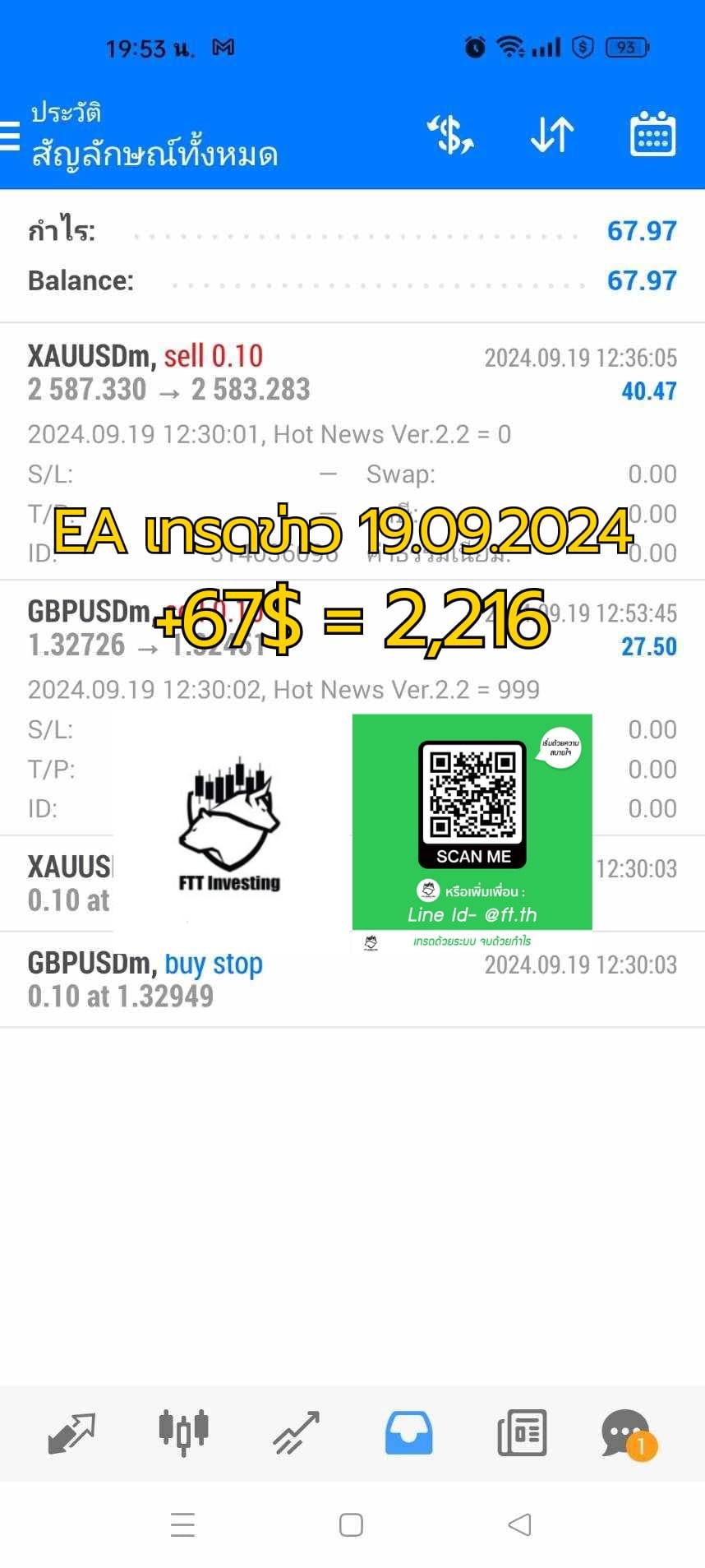
Task: Switch to the Trade tab
Action: (x=296, y=1434)
